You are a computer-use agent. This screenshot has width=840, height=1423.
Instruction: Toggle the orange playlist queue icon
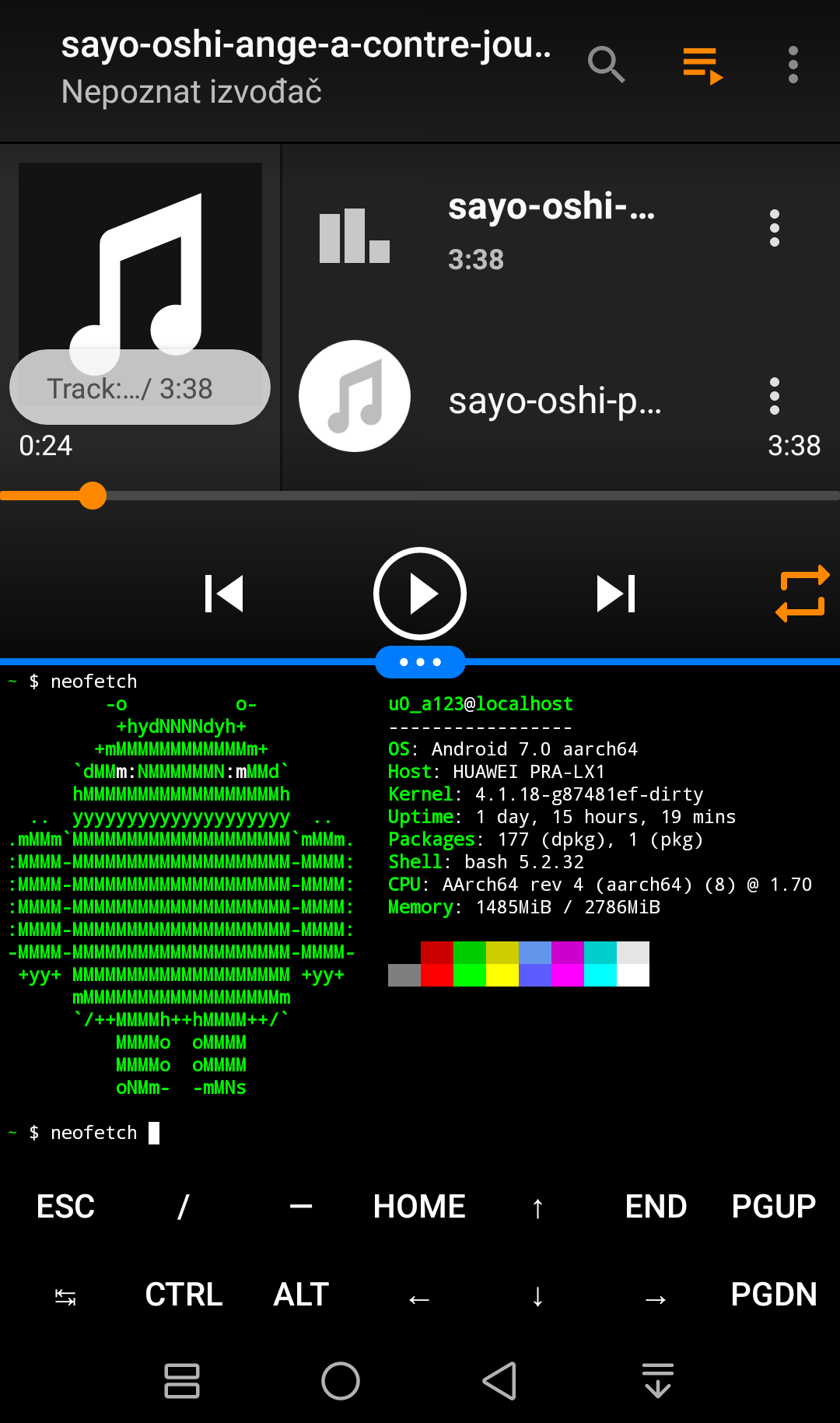[x=702, y=65]
